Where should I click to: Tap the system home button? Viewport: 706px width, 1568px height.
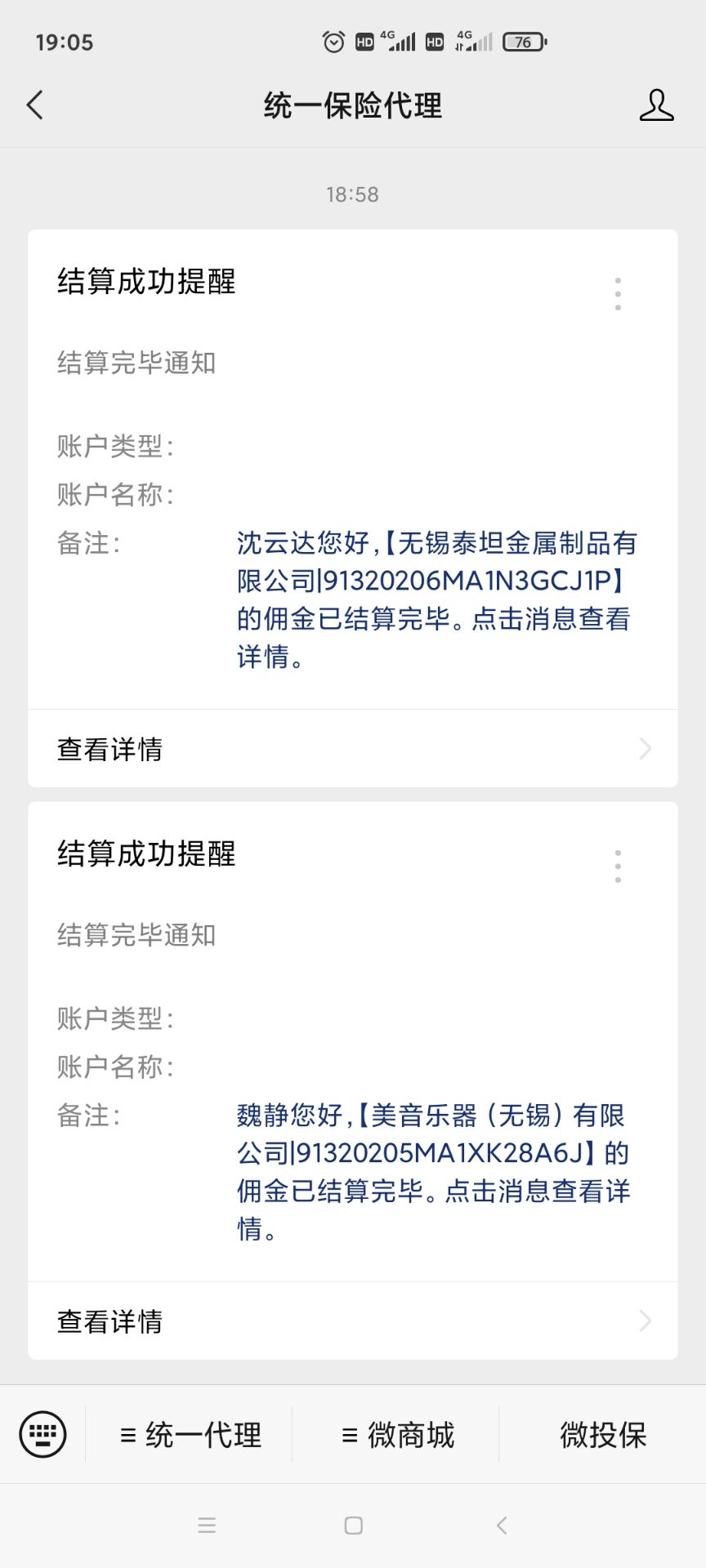tap(353, 1526)
